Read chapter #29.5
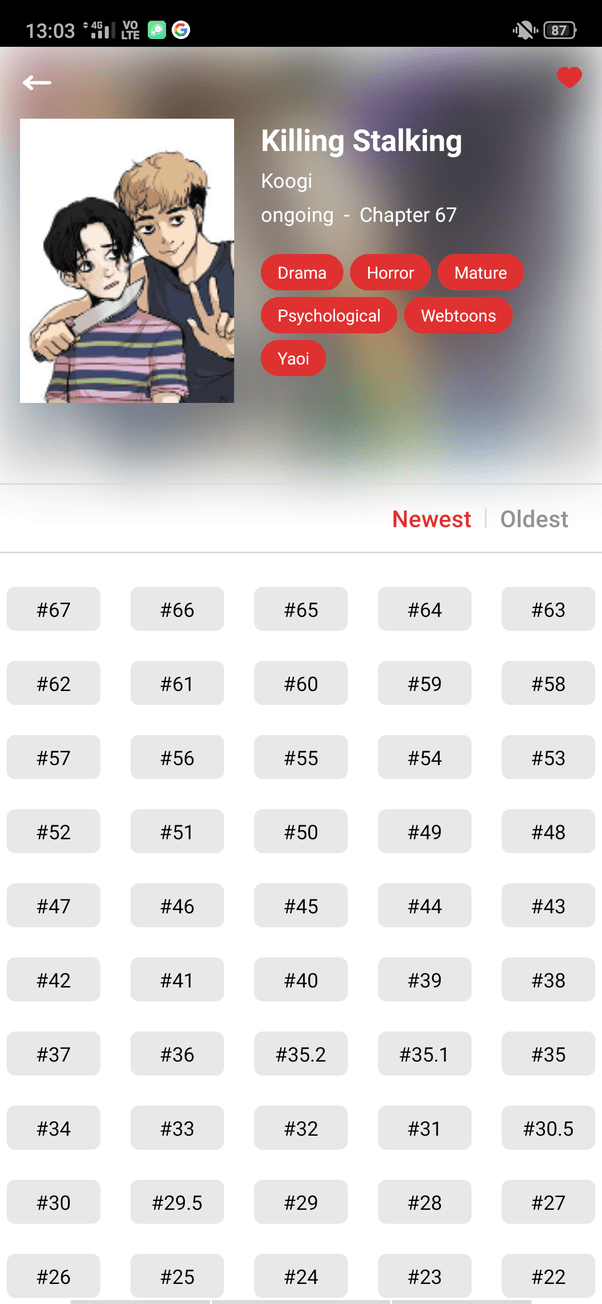The image size is (602, 1304). coord(177,1202)
